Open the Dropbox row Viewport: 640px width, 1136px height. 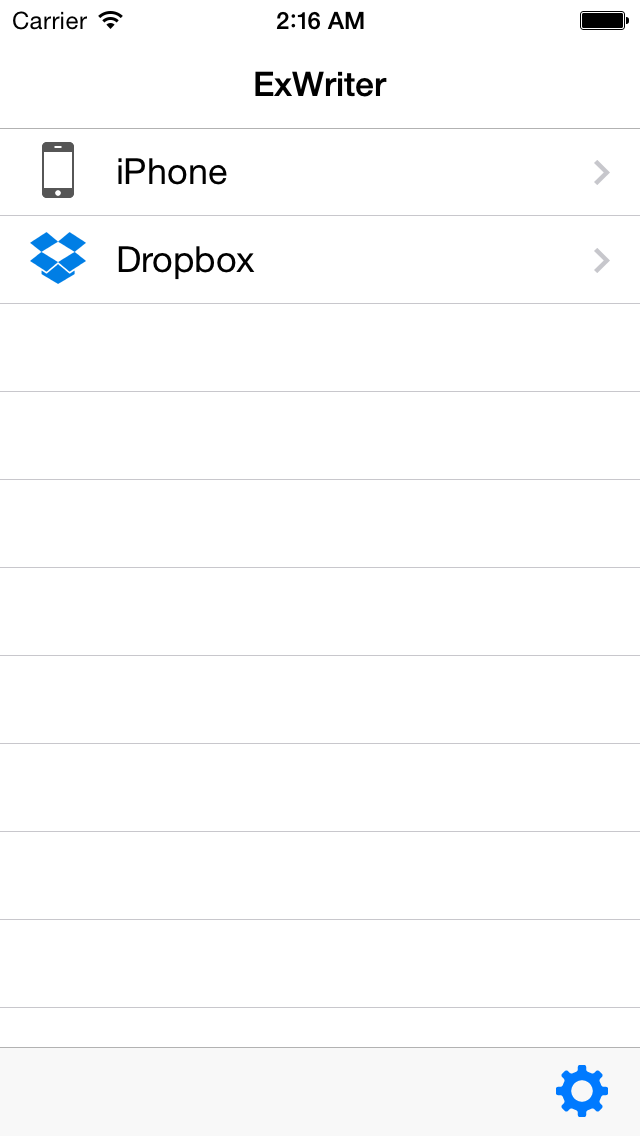point(320,260)
